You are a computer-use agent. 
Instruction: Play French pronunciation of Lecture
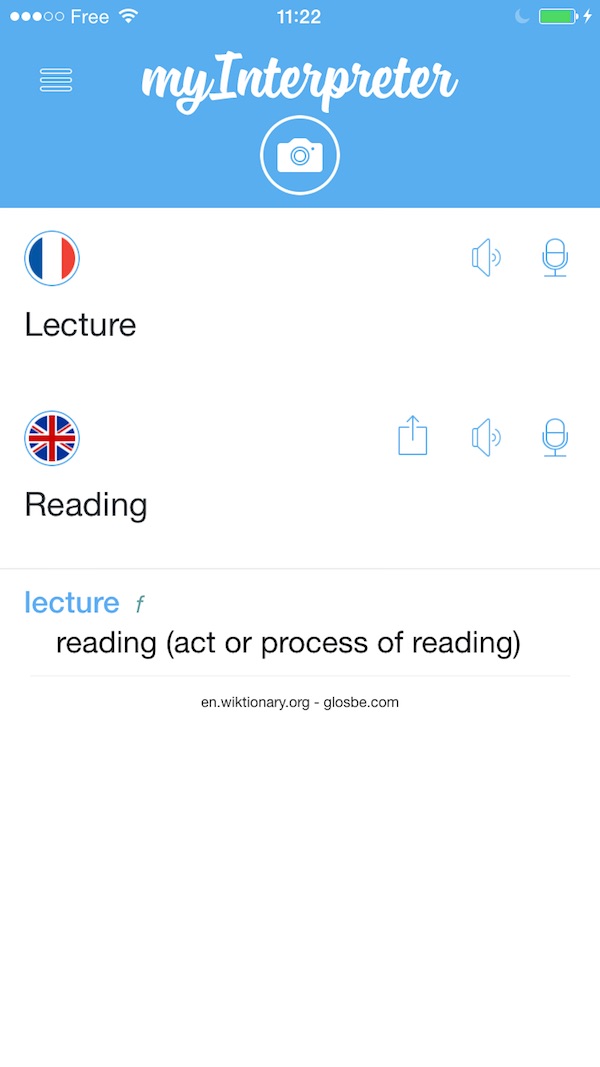click(486, 258)
